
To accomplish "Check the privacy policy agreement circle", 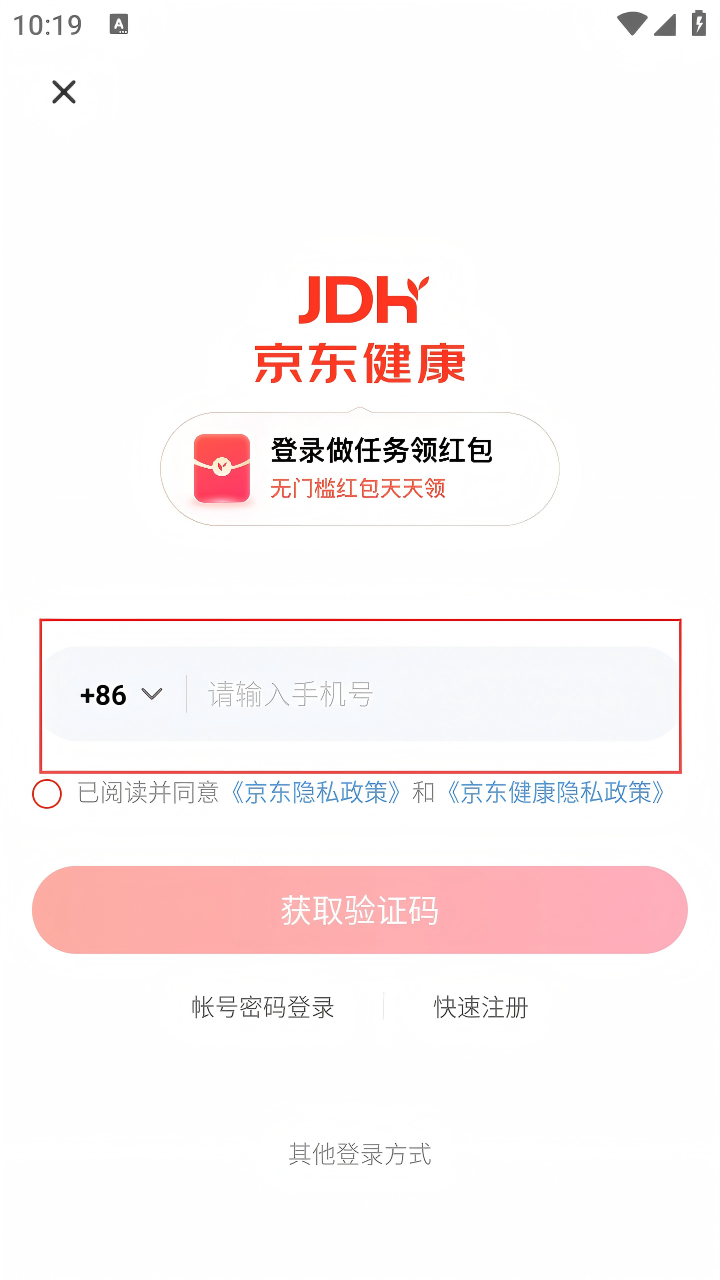I will pos(47,794).
